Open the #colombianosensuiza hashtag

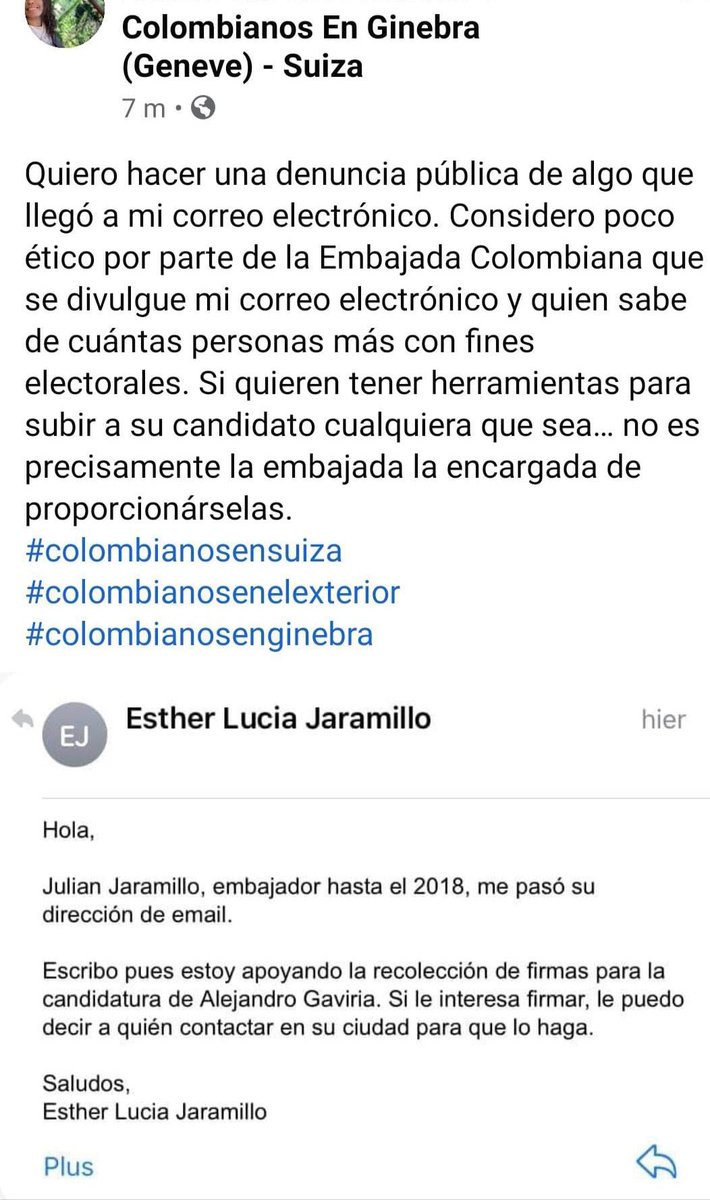point(182,550)
